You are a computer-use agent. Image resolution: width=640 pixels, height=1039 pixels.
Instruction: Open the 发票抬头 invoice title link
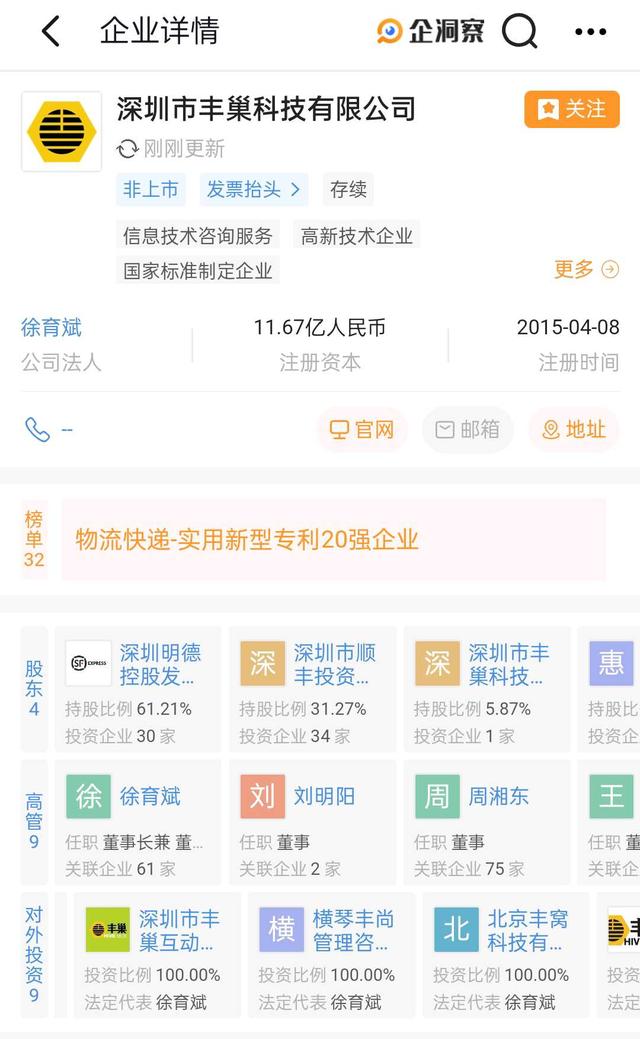253,189
